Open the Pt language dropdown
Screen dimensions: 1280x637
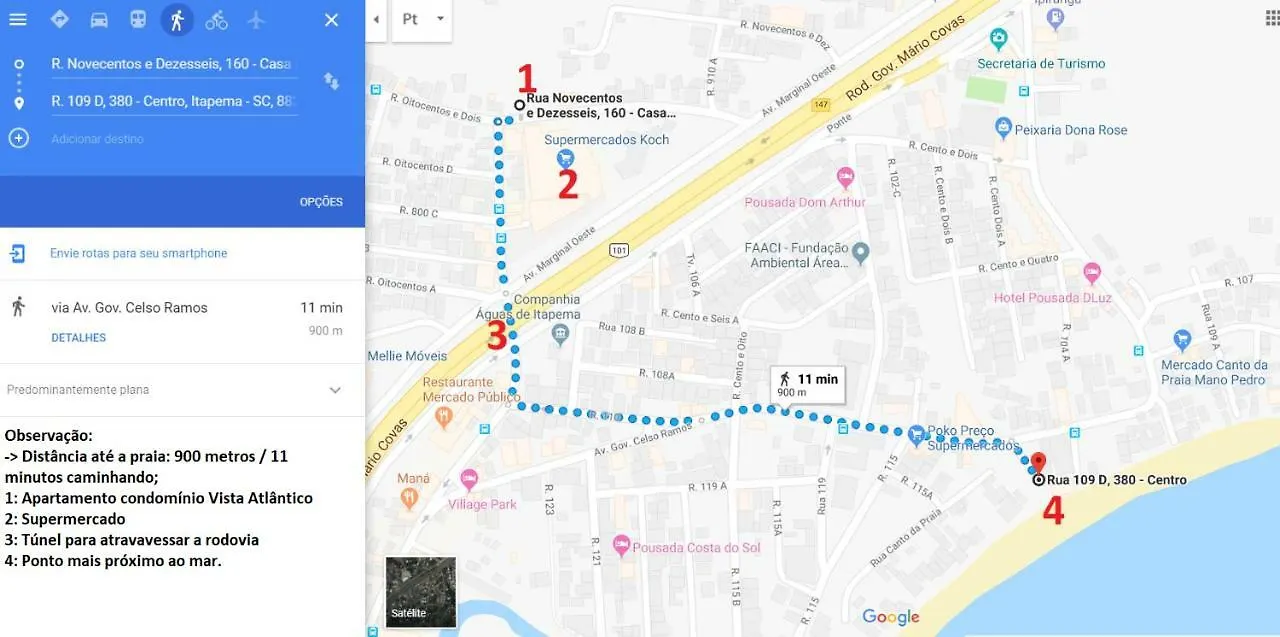click(422, 20)
